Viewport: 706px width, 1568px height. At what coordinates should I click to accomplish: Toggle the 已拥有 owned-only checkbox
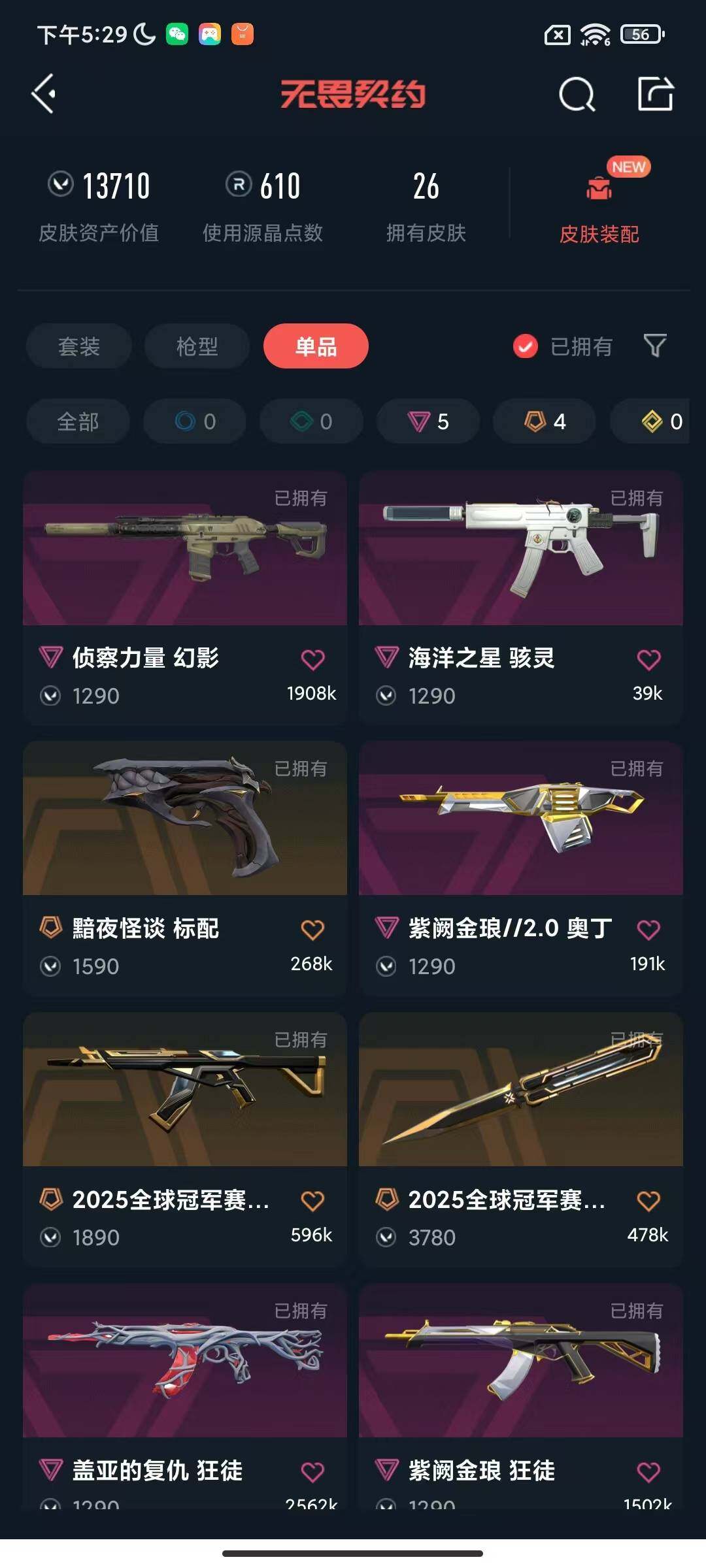click(526, 346)
